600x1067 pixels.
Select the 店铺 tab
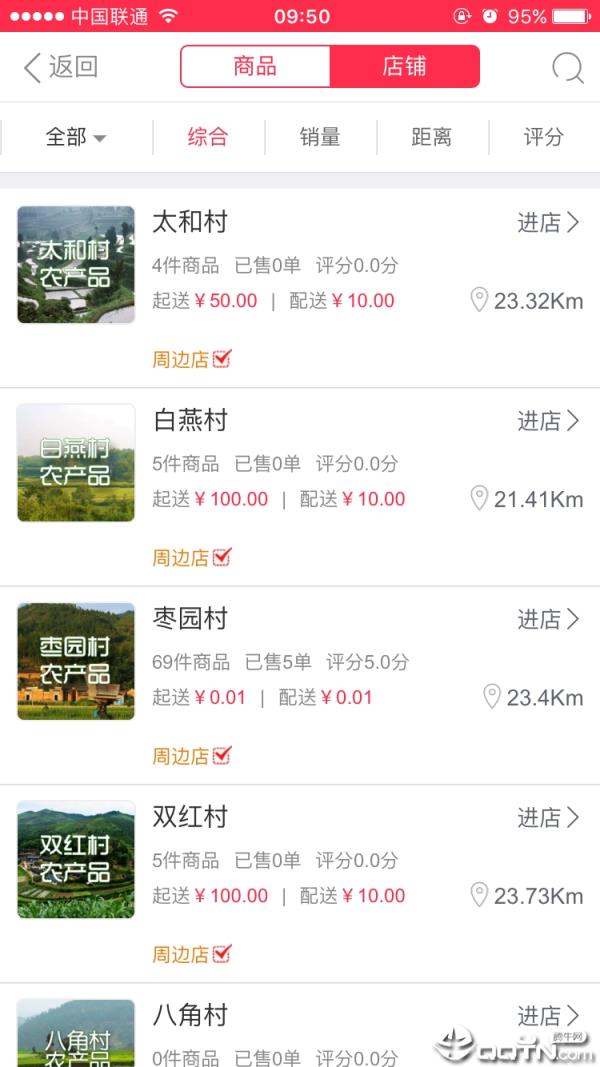point(404,67)
